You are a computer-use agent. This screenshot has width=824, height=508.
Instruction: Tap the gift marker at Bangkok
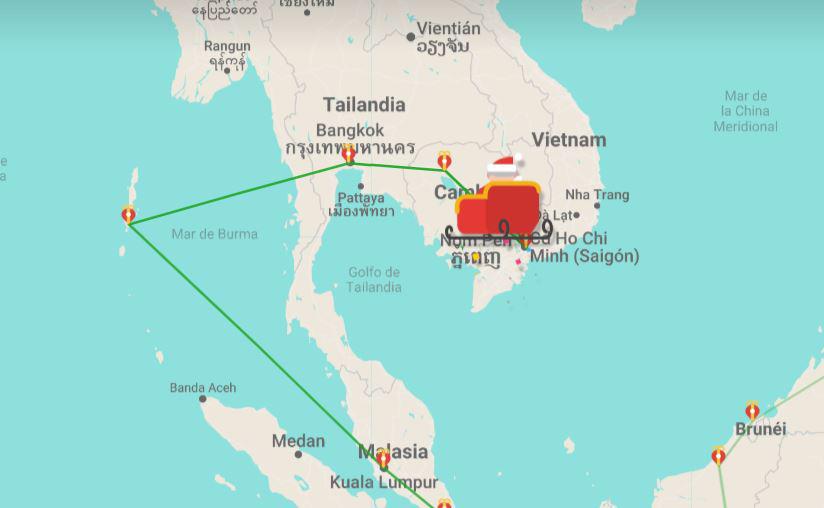point(349,155)
